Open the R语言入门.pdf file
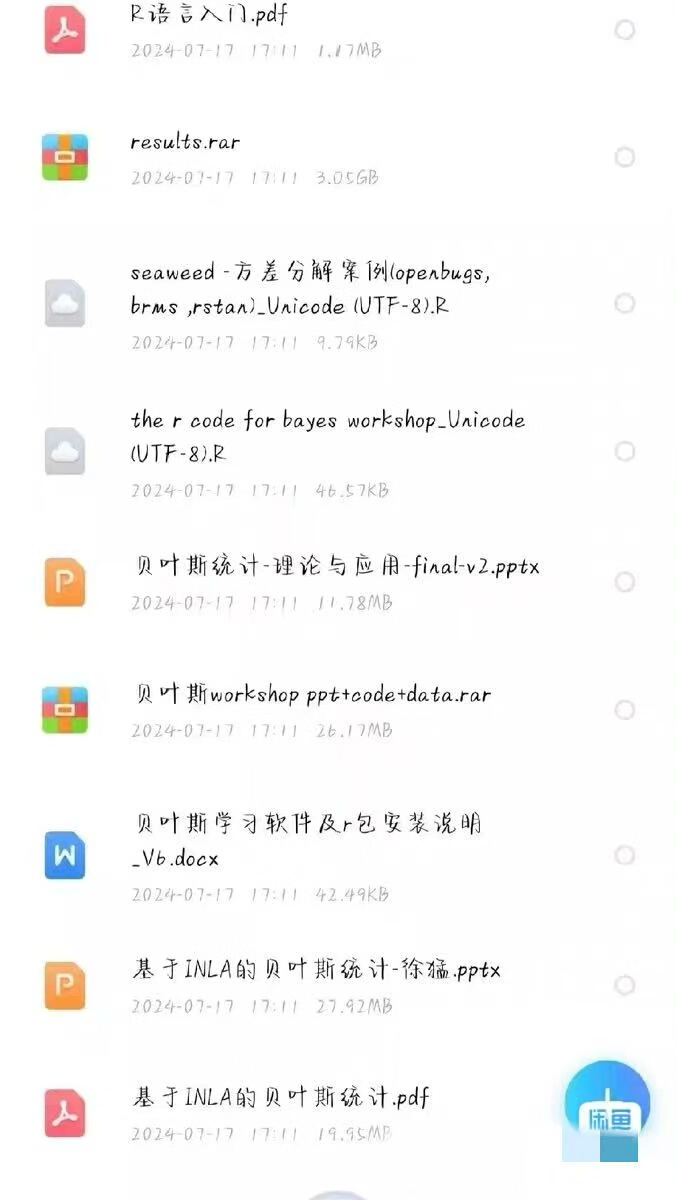The height and width of the screenshot is (1200, 676). (210, 15)
